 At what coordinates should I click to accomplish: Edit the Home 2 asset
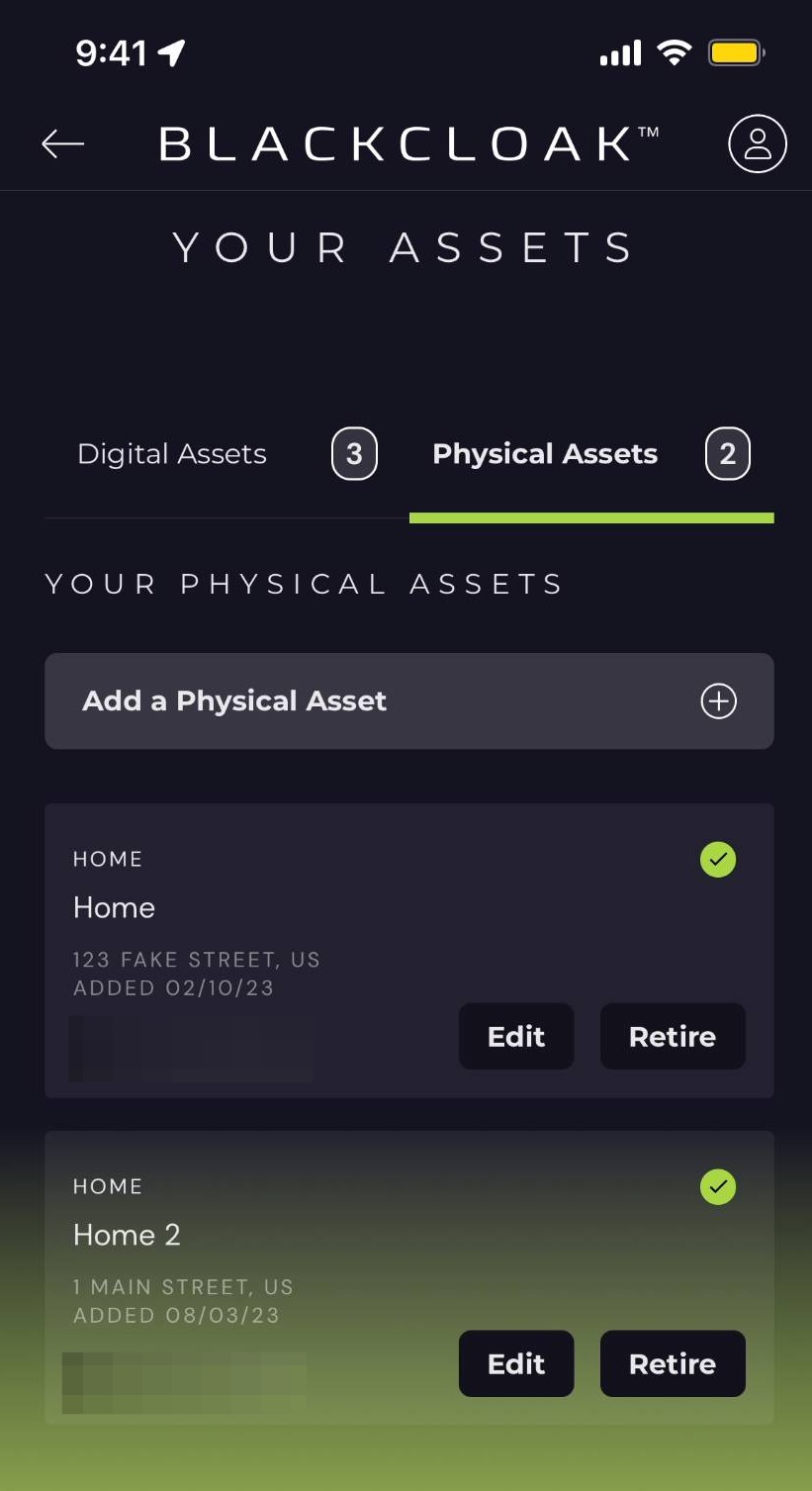click(515, 1363)
